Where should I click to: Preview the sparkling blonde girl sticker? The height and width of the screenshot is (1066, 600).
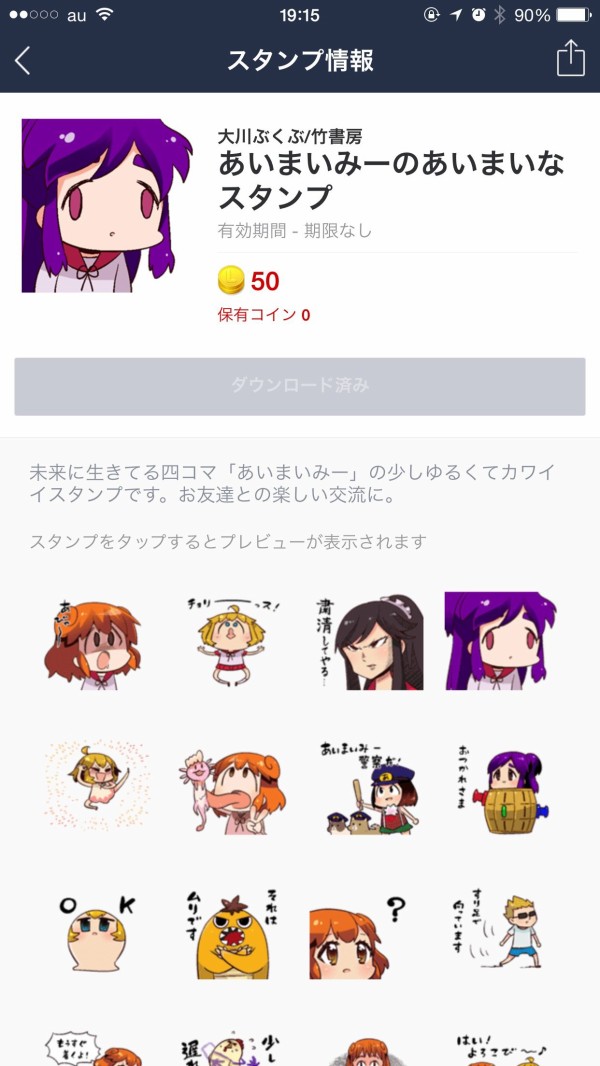96,788
